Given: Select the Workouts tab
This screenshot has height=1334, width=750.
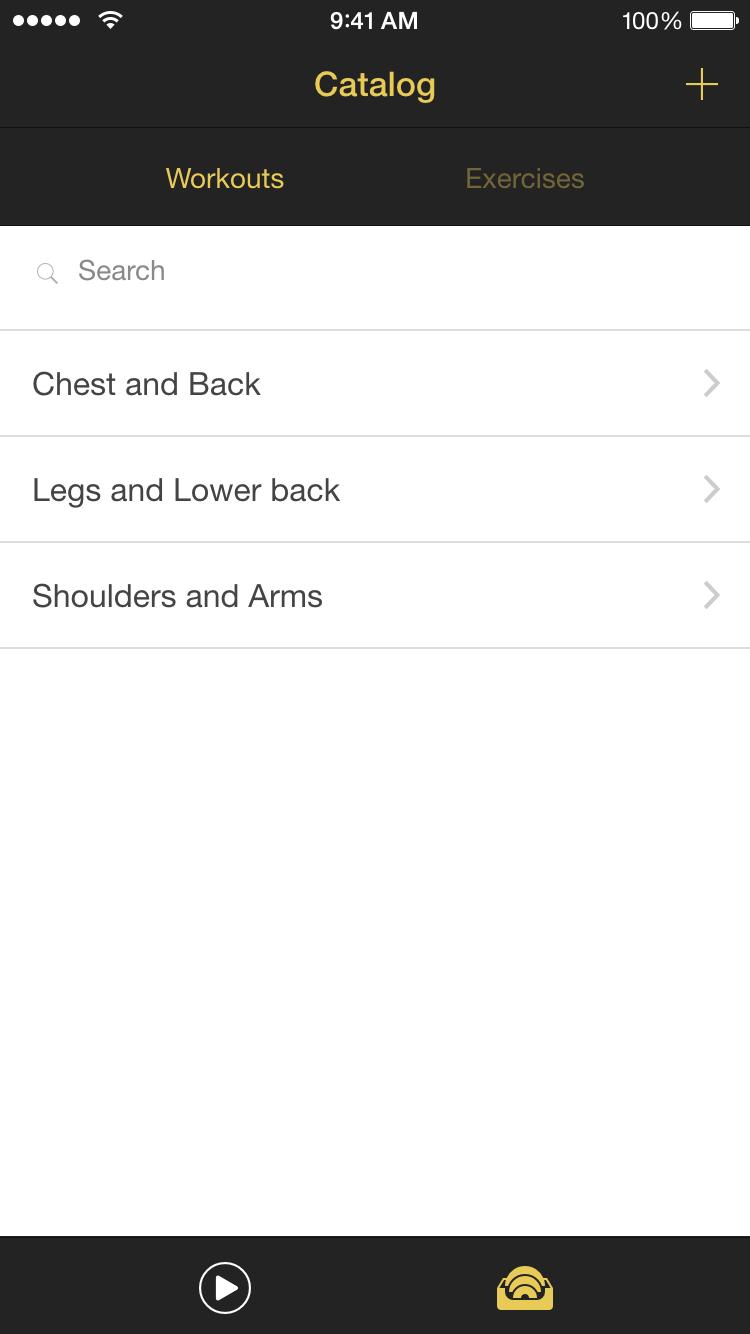Looking at the screenshot, I should click(x=224, y=178).
